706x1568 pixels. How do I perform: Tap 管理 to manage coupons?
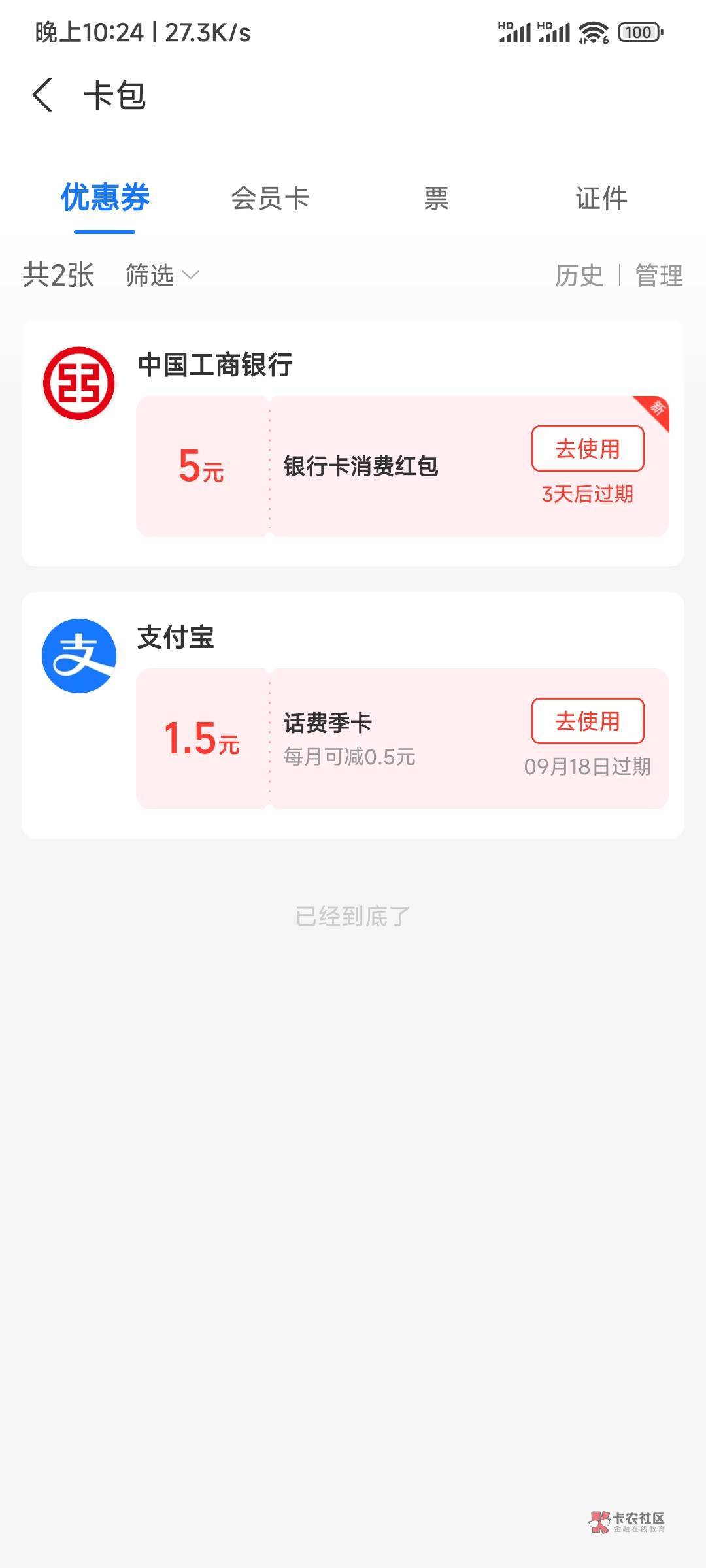tap(659, 275)
